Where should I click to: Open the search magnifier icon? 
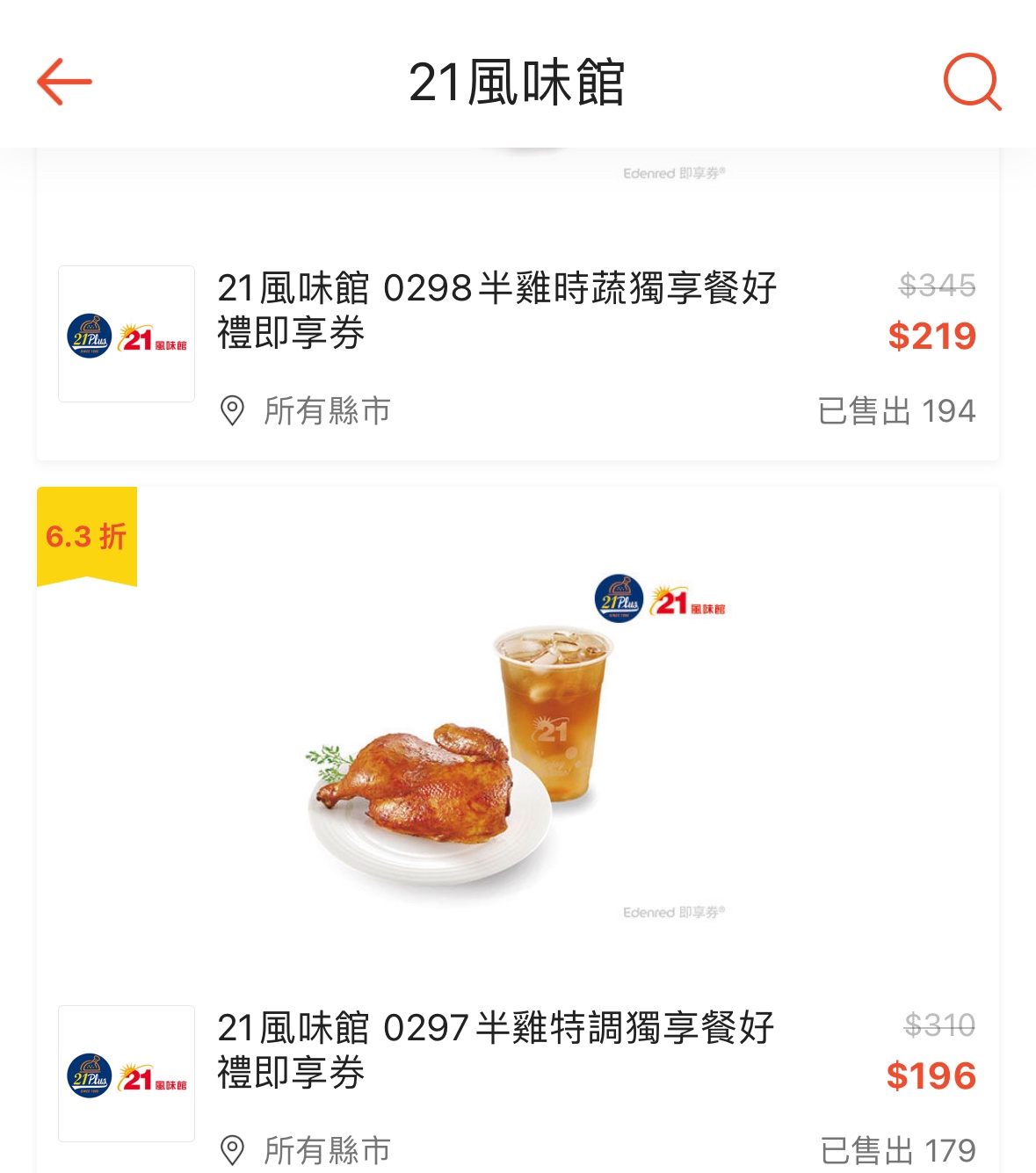972,83
